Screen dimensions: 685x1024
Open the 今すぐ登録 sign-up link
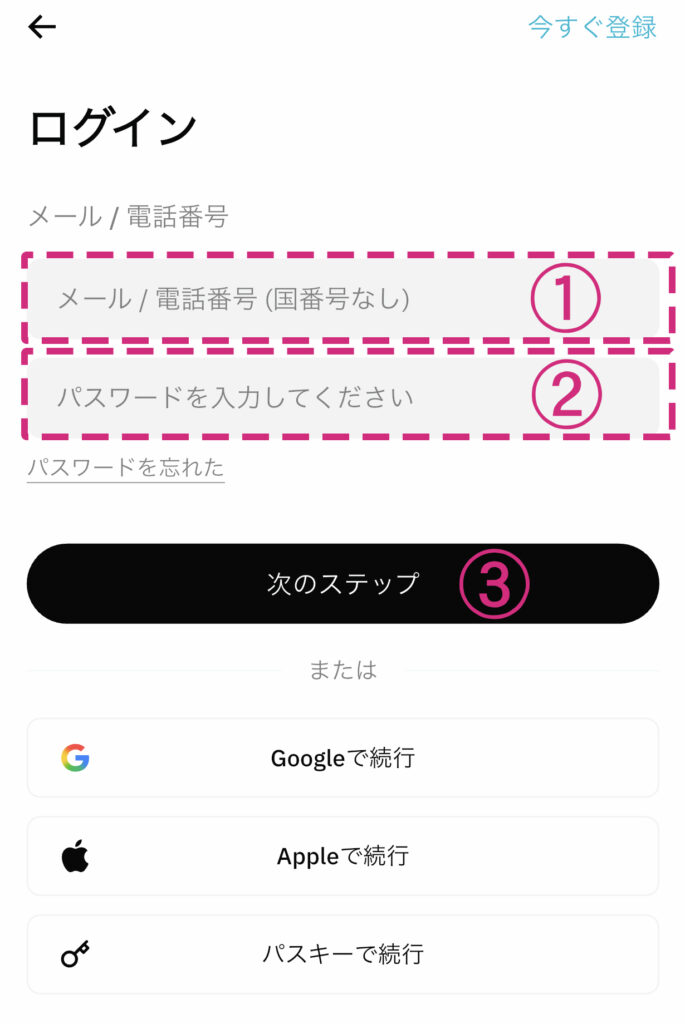[592, 27]
